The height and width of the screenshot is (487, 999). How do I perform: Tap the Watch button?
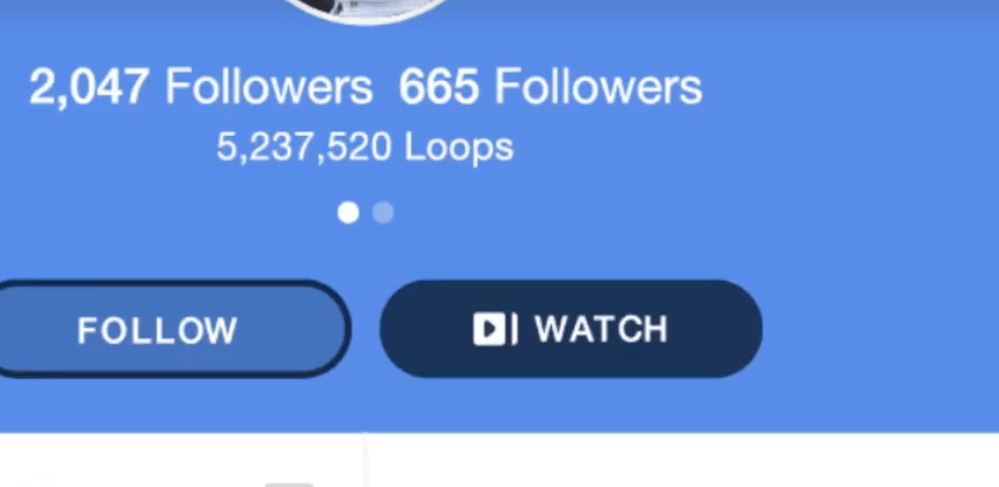571,329
